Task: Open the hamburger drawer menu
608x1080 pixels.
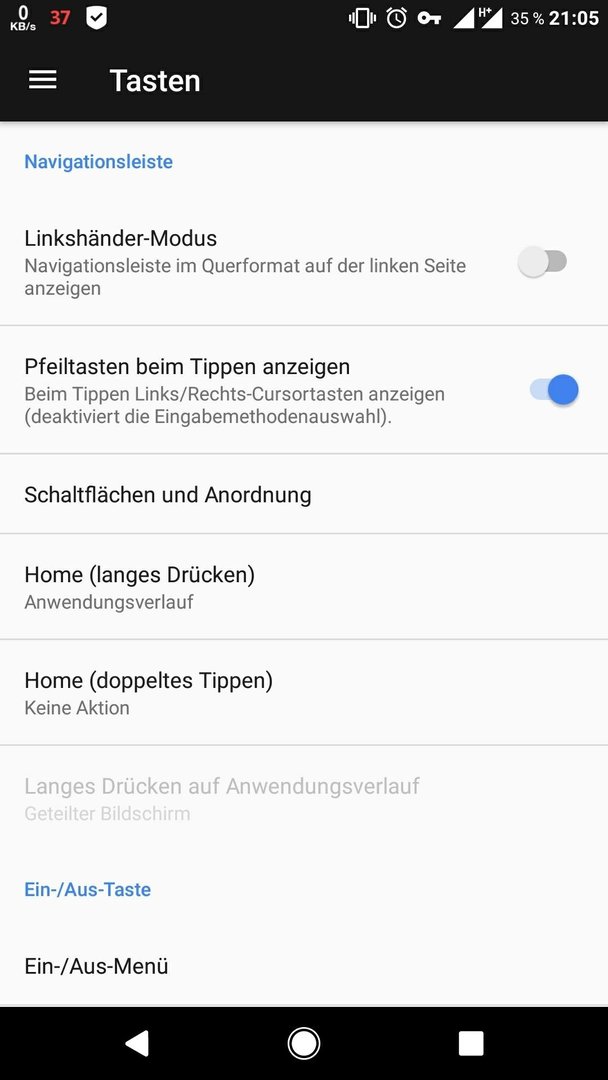Action: point(42,81)
